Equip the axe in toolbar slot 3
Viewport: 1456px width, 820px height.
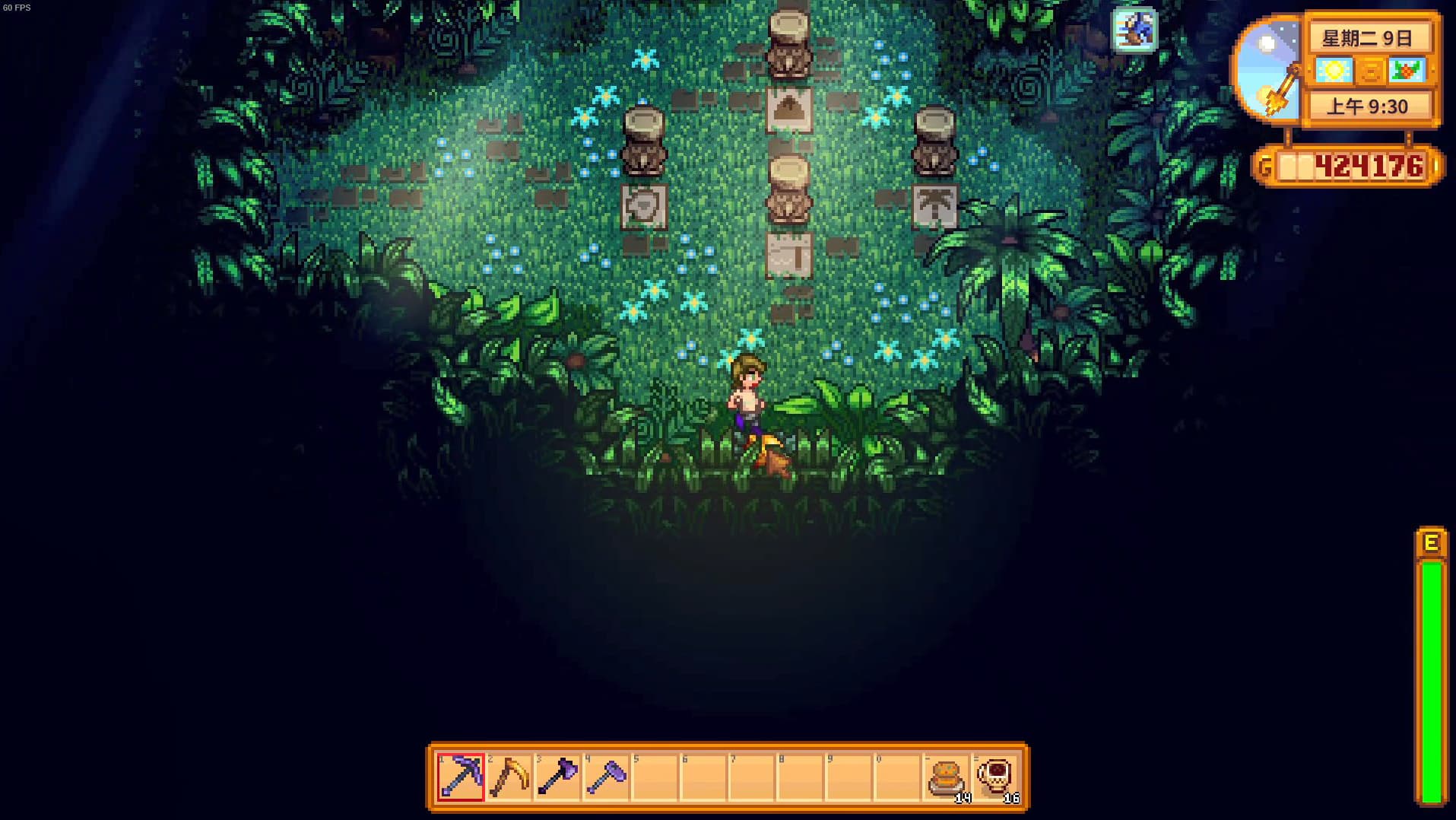point(557,777)
